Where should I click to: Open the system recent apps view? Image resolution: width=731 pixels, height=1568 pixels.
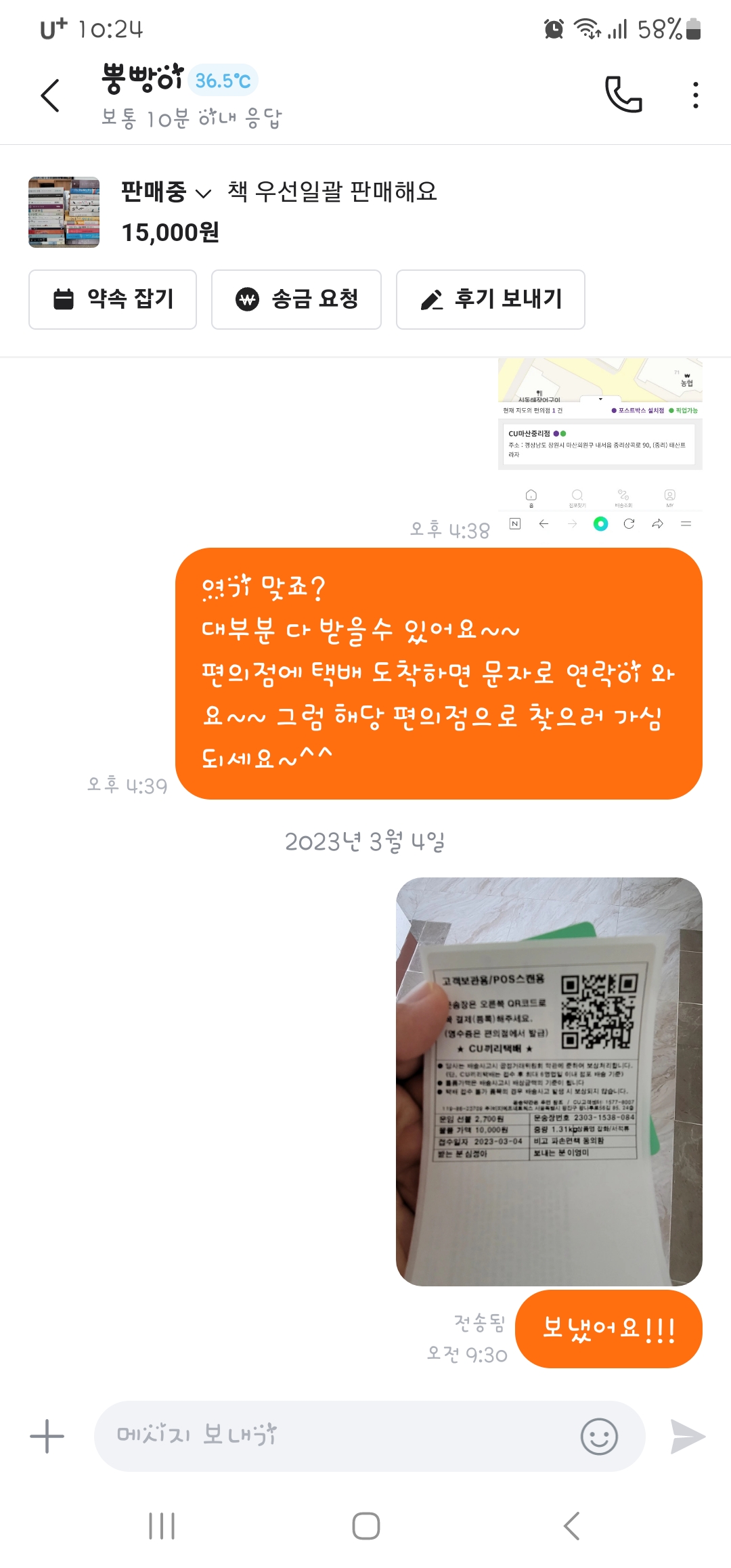pyautogui.click(x=161, y=1526)
